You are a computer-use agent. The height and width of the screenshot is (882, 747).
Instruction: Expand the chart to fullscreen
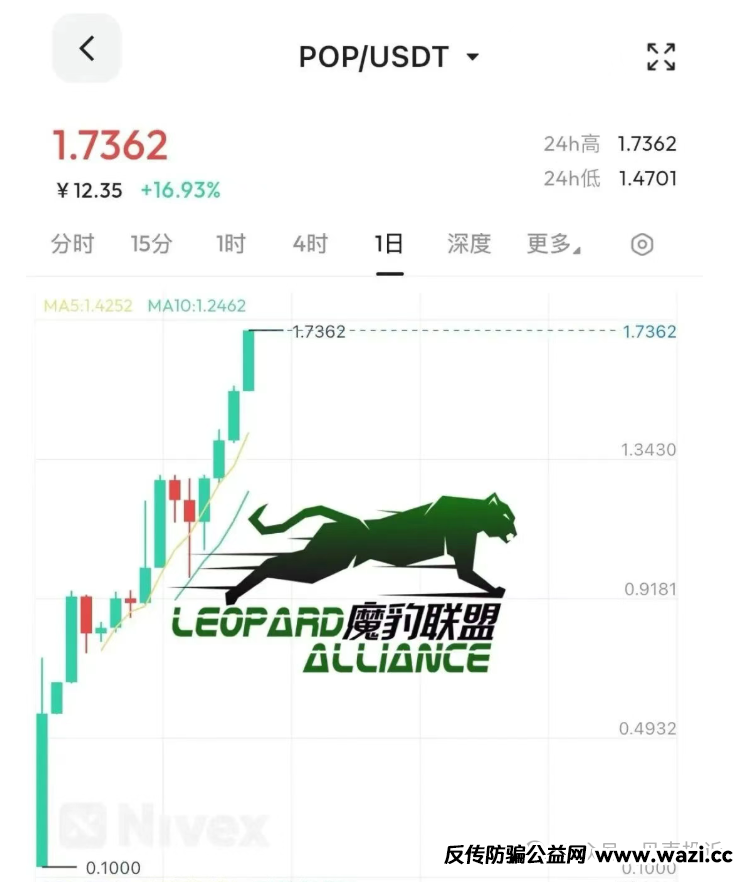coord(661,57)
